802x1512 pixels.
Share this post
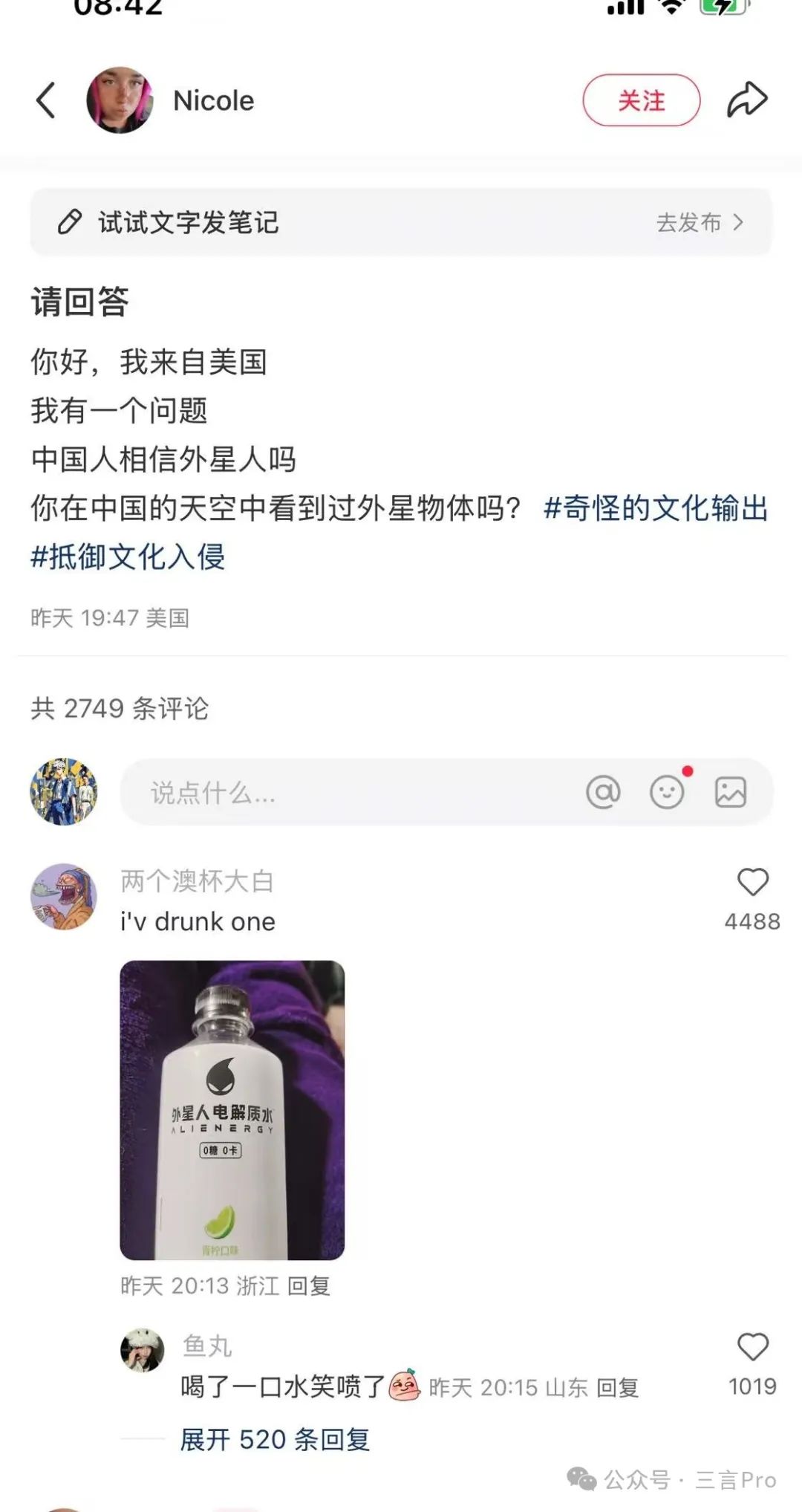[746, 100]
